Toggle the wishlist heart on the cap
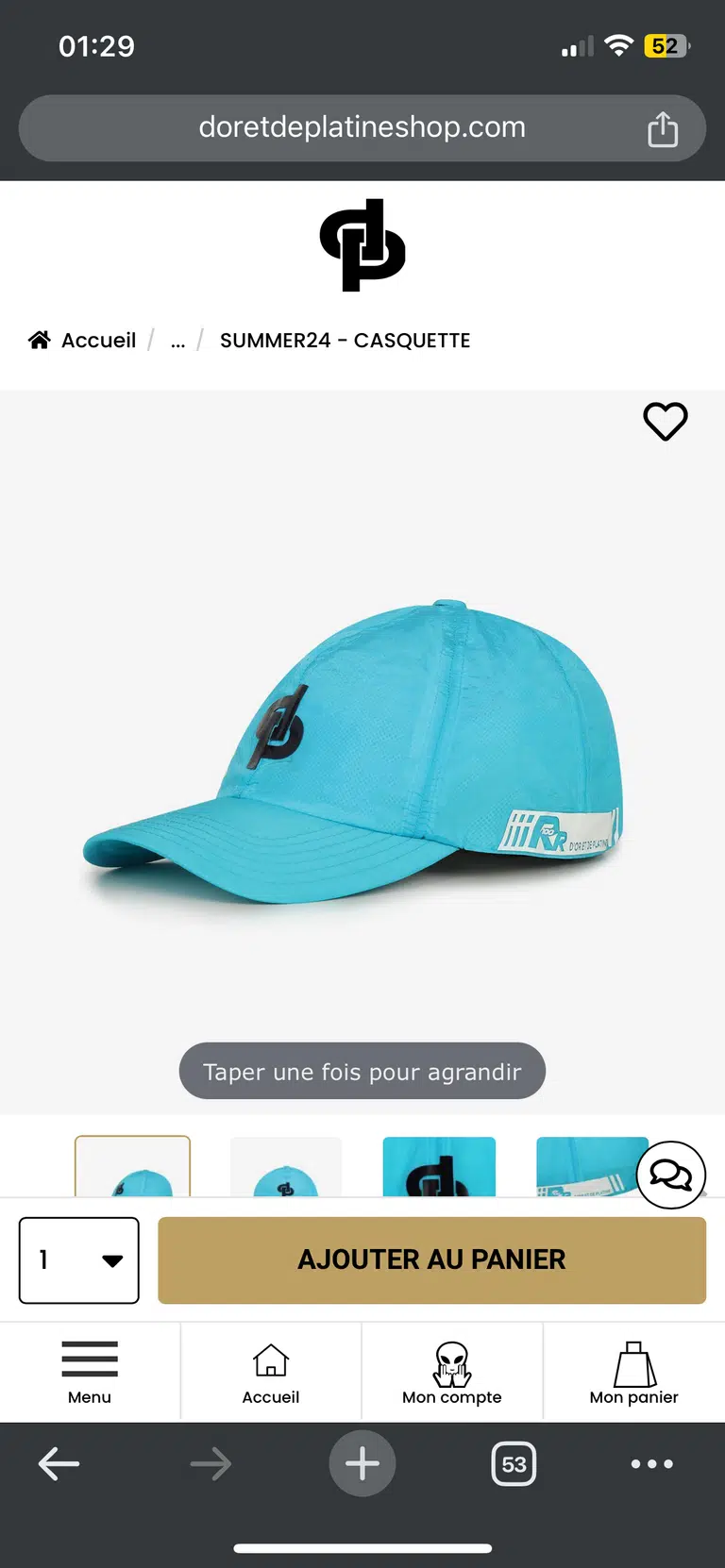Image resolution: width=725 pixels, height=1568 pixels. pyautogui.click(x=666, y=422)
